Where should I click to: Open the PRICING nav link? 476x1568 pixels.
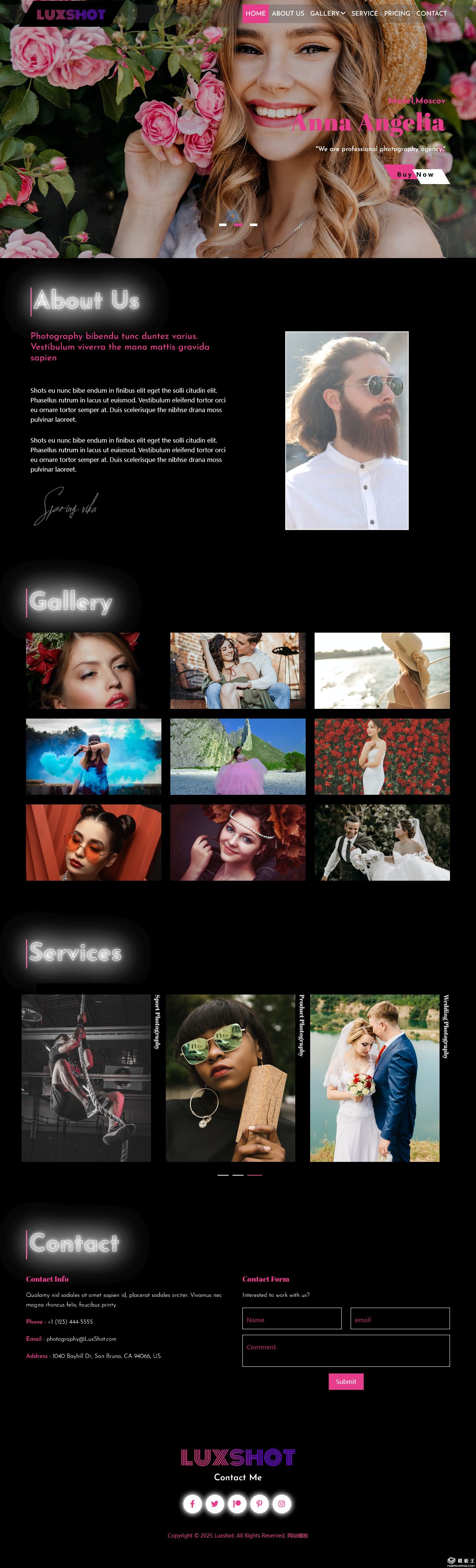tap(397, 13)
